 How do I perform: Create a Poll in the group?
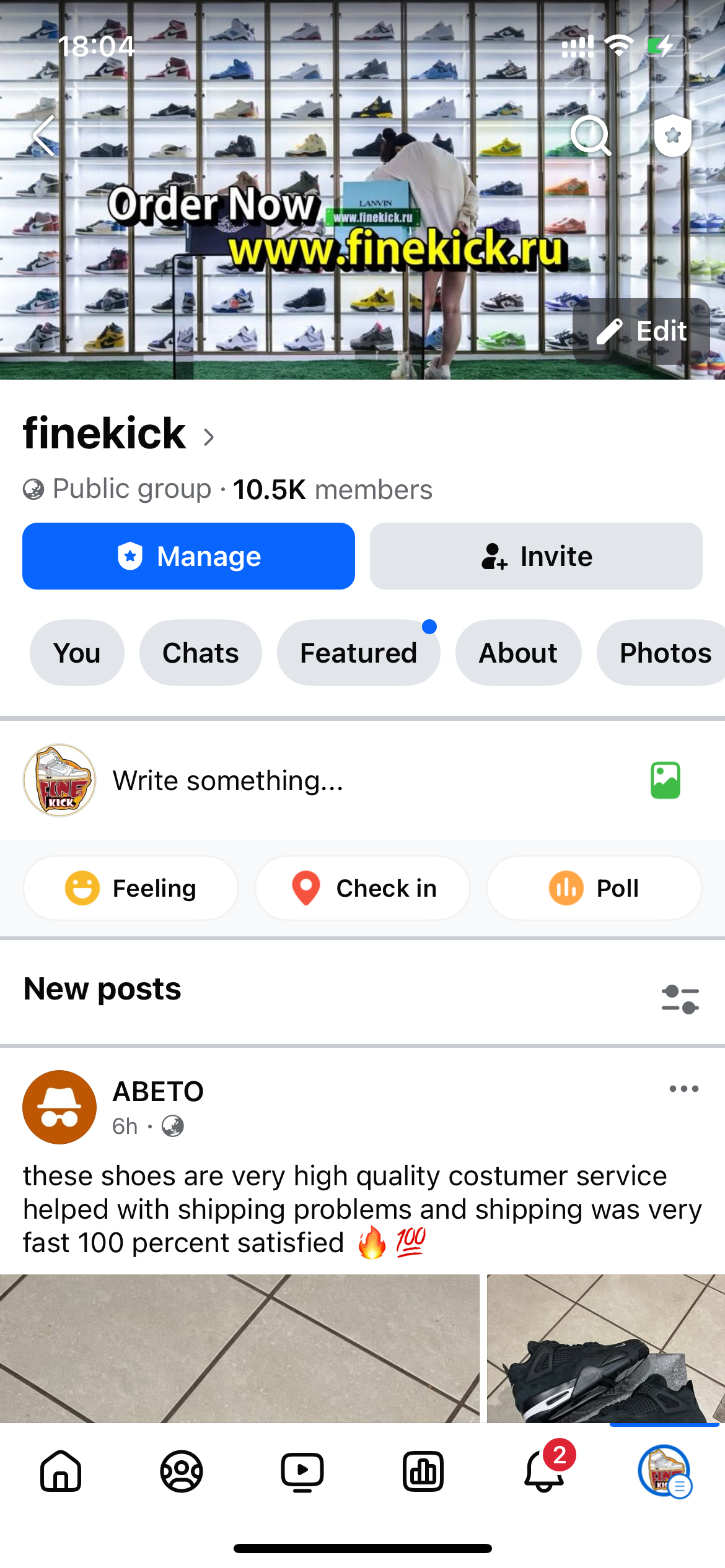click(x=594, y=888)
